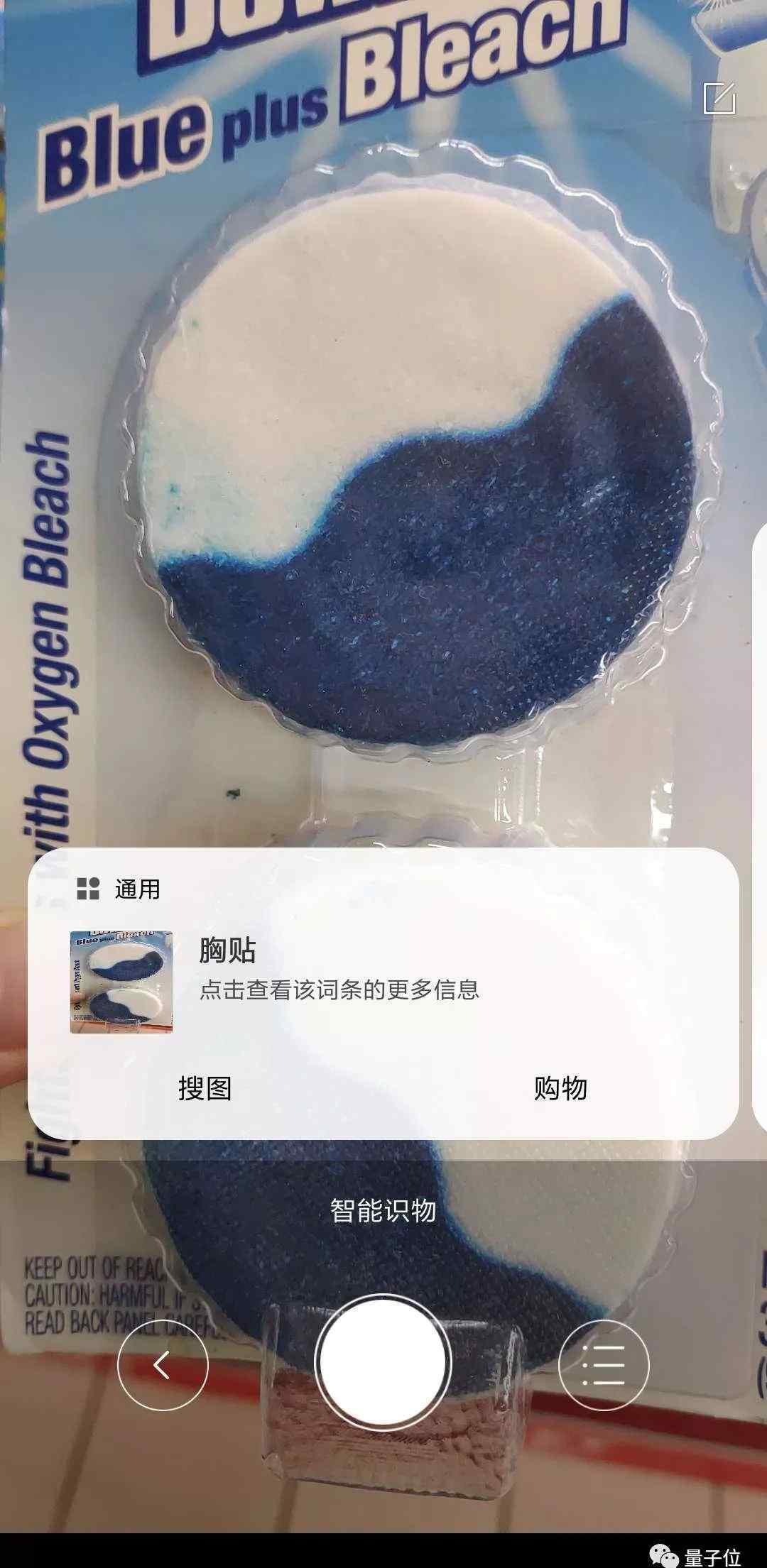Viewport: 767px width, 1568px height.
Task: Open the list menu icon button
Action: [x=604, y=1365]
